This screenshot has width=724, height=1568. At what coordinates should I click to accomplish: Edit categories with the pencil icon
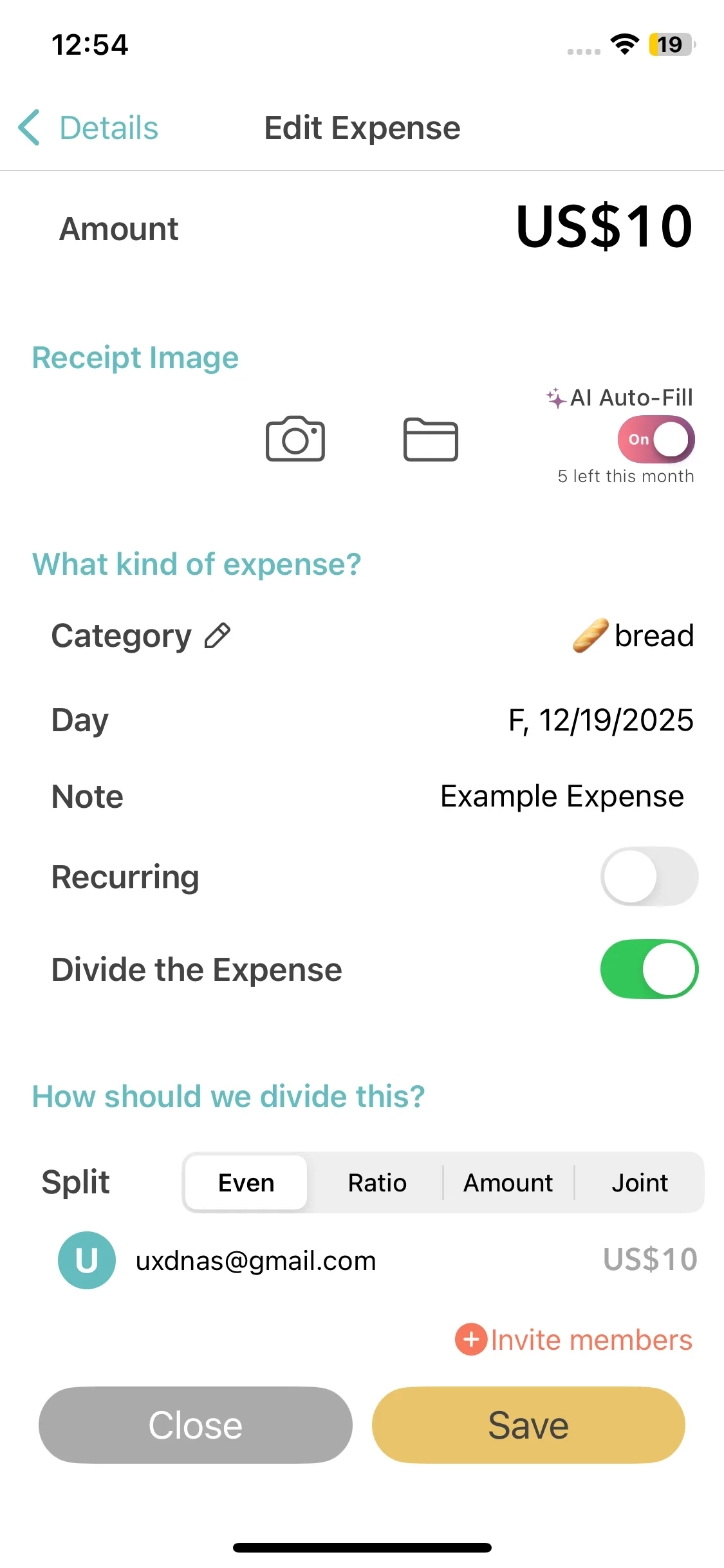pyautogui.click(x=218, y=636)
